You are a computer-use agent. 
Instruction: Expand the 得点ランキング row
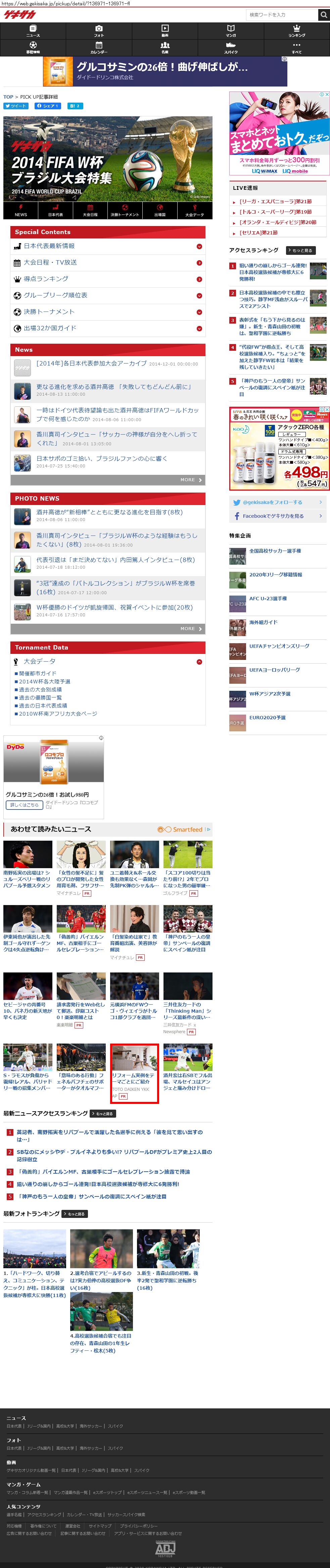coord(108,279)
